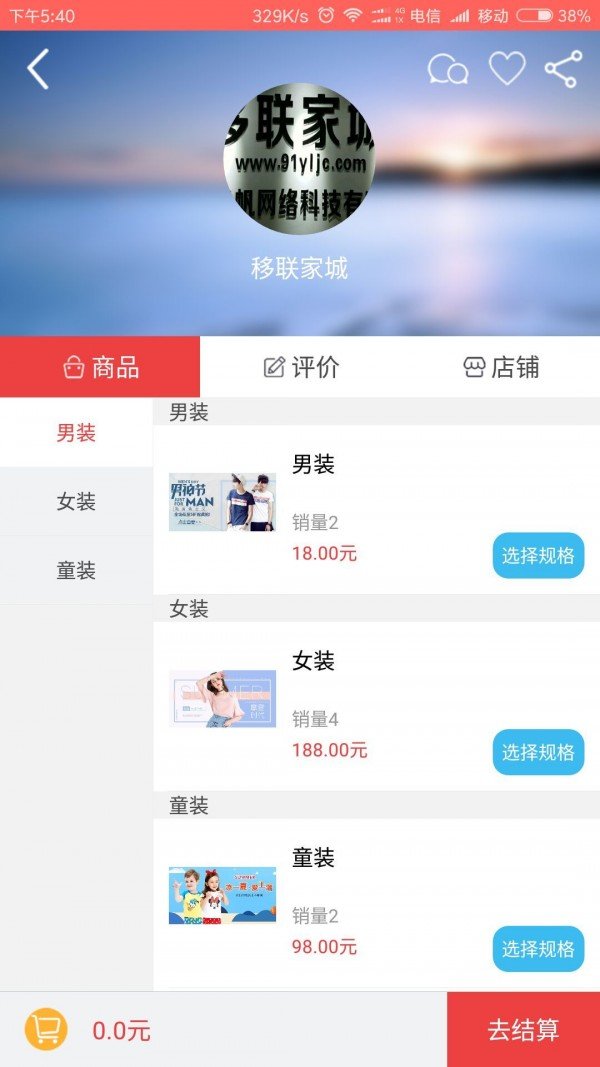Open the 童装 product image
Viewport: 600px width, 1067px height.
click(222, 895)
